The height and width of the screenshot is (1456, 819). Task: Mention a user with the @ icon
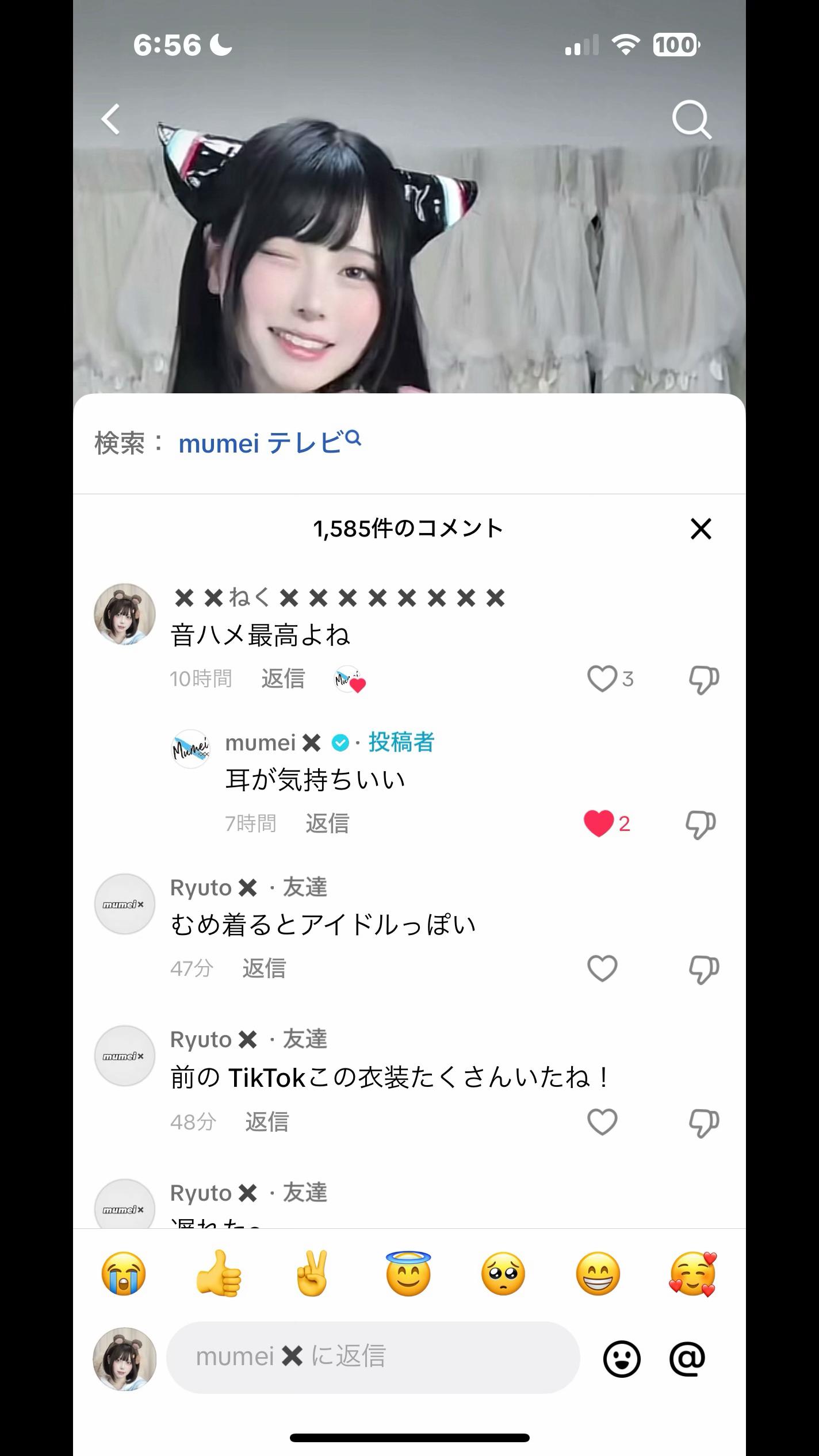pos(687,1358)
